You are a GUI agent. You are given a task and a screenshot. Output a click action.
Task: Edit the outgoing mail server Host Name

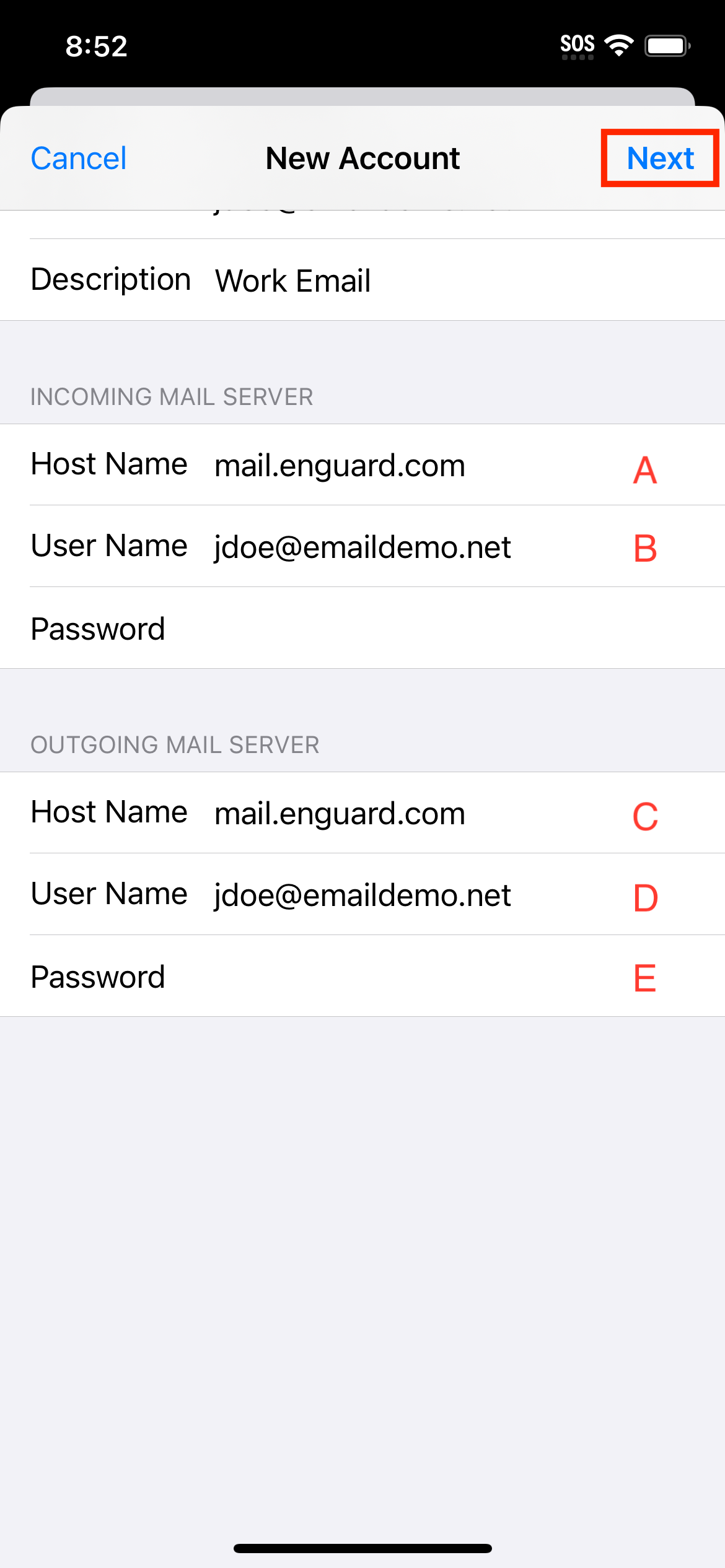point(362,812)
